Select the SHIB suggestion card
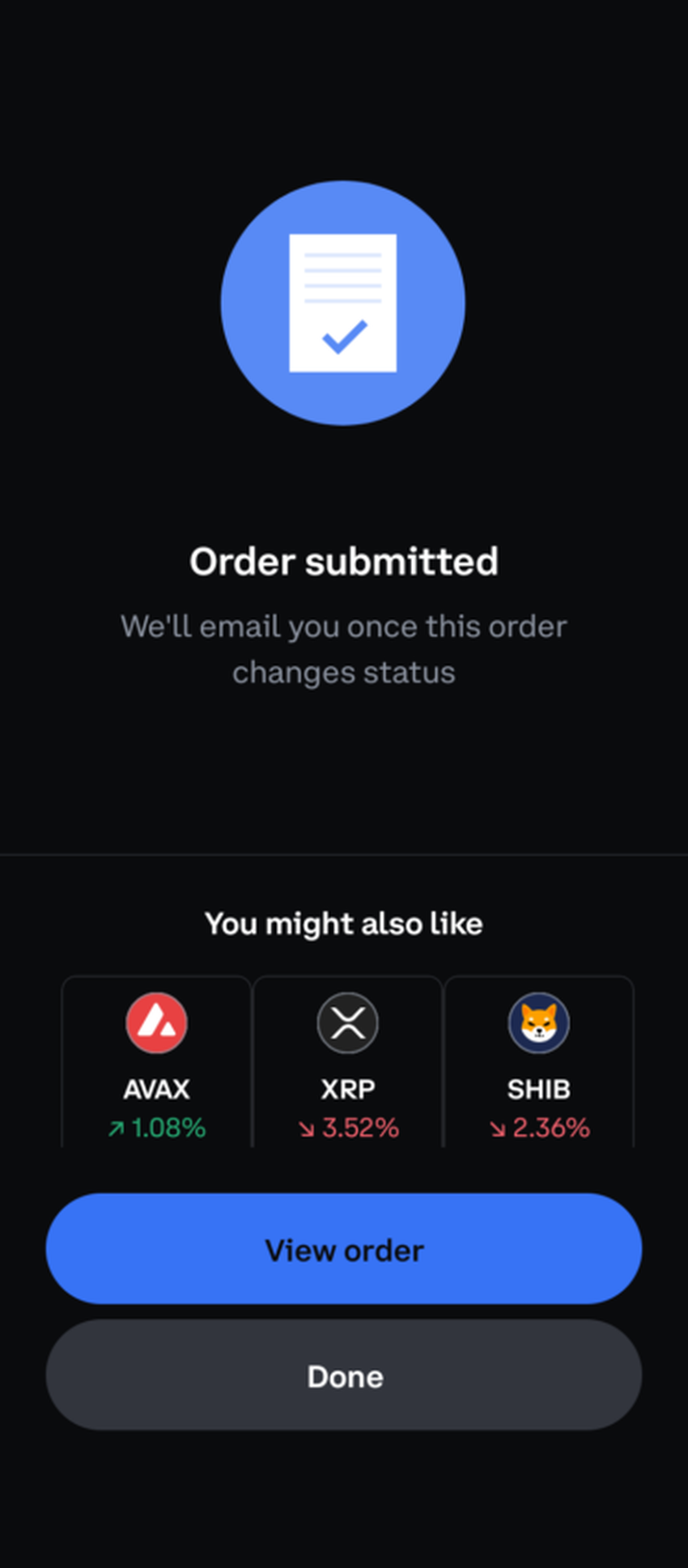 pos(538,1062)
